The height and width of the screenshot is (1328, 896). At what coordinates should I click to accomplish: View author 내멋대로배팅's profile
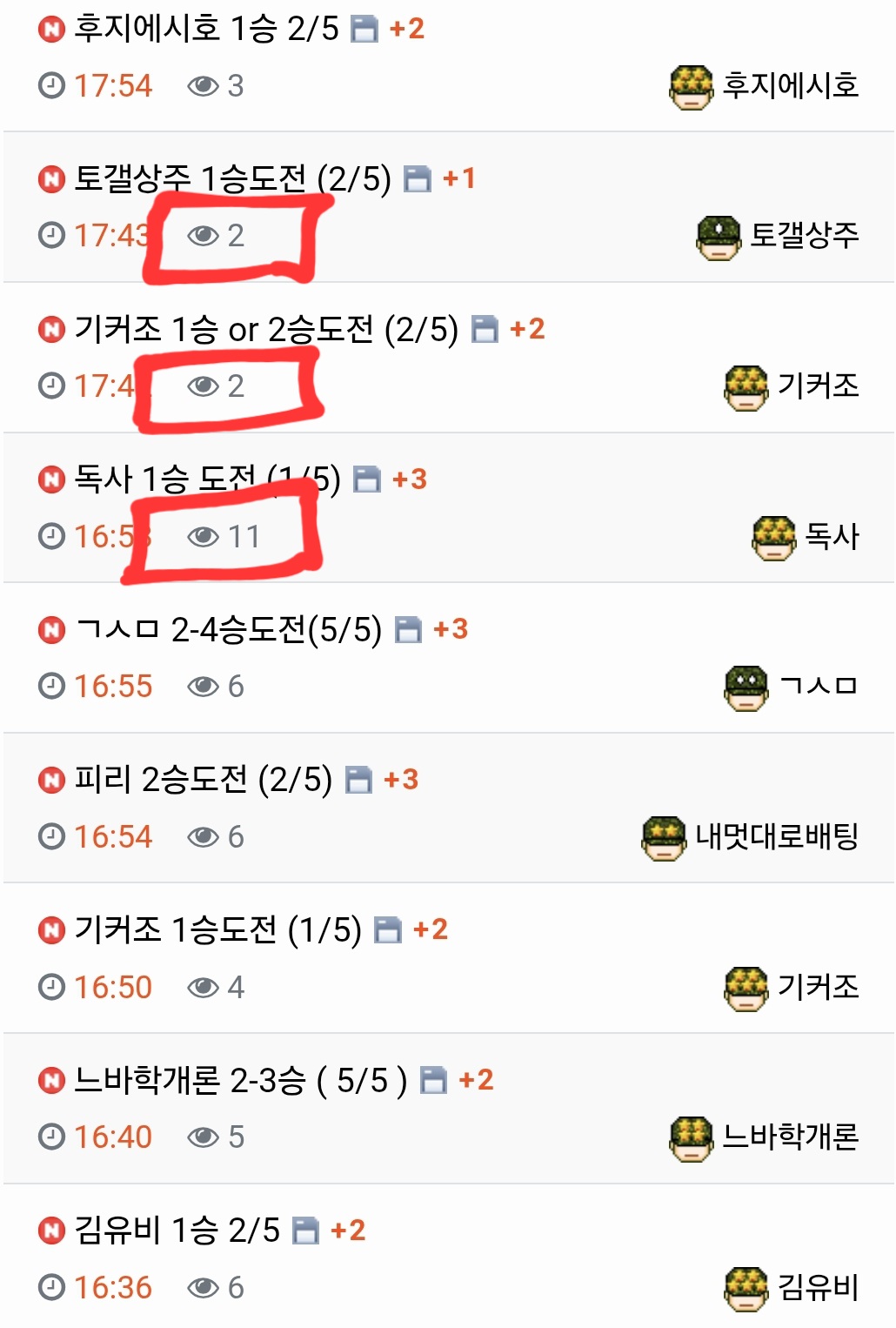point(776,837)
